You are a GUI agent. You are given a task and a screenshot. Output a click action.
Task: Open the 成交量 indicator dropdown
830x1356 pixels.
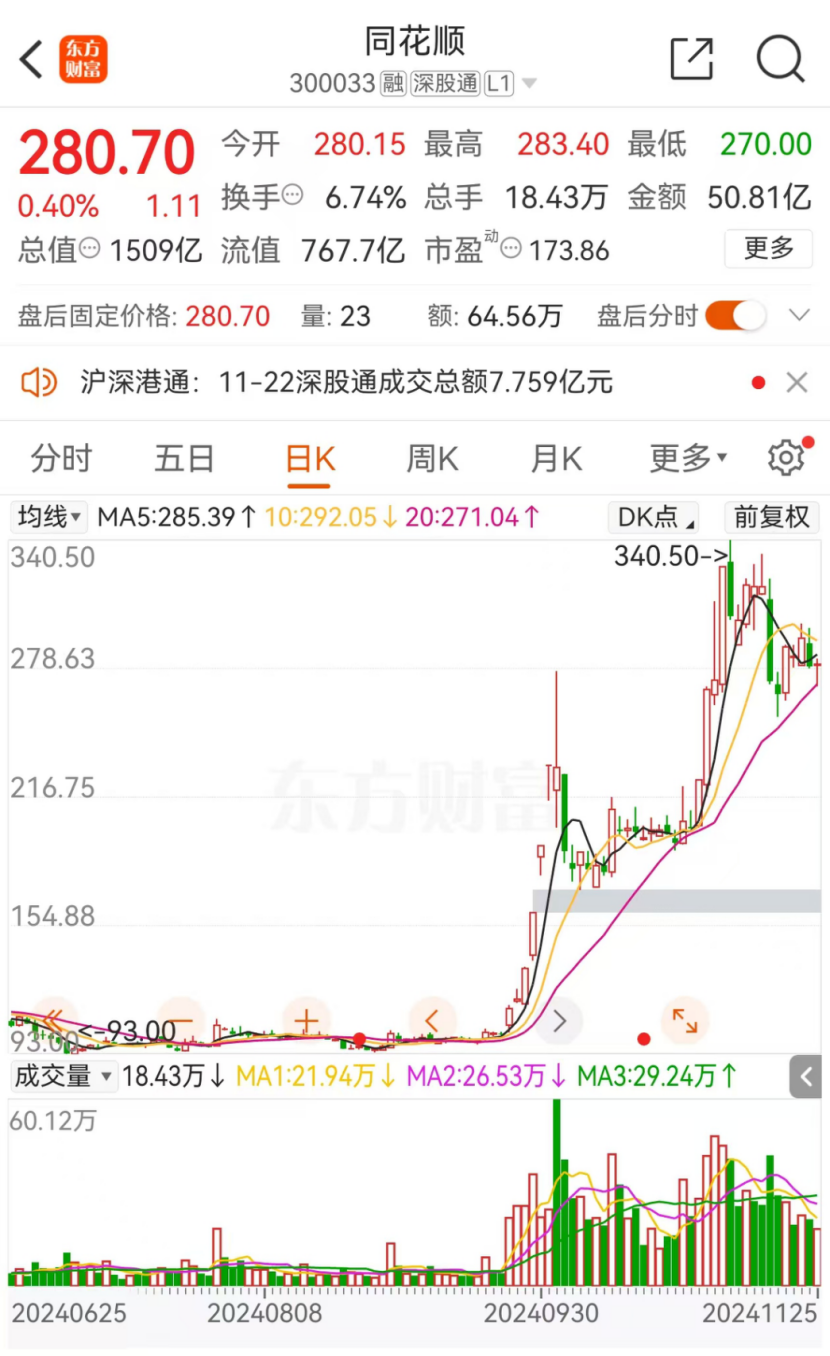[64, 1076]
